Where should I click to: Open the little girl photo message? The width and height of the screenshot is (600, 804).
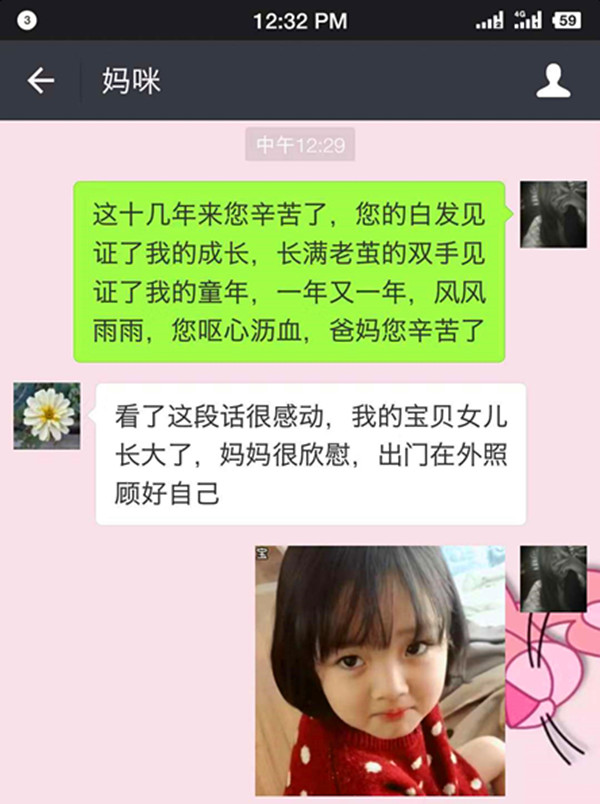379,670
